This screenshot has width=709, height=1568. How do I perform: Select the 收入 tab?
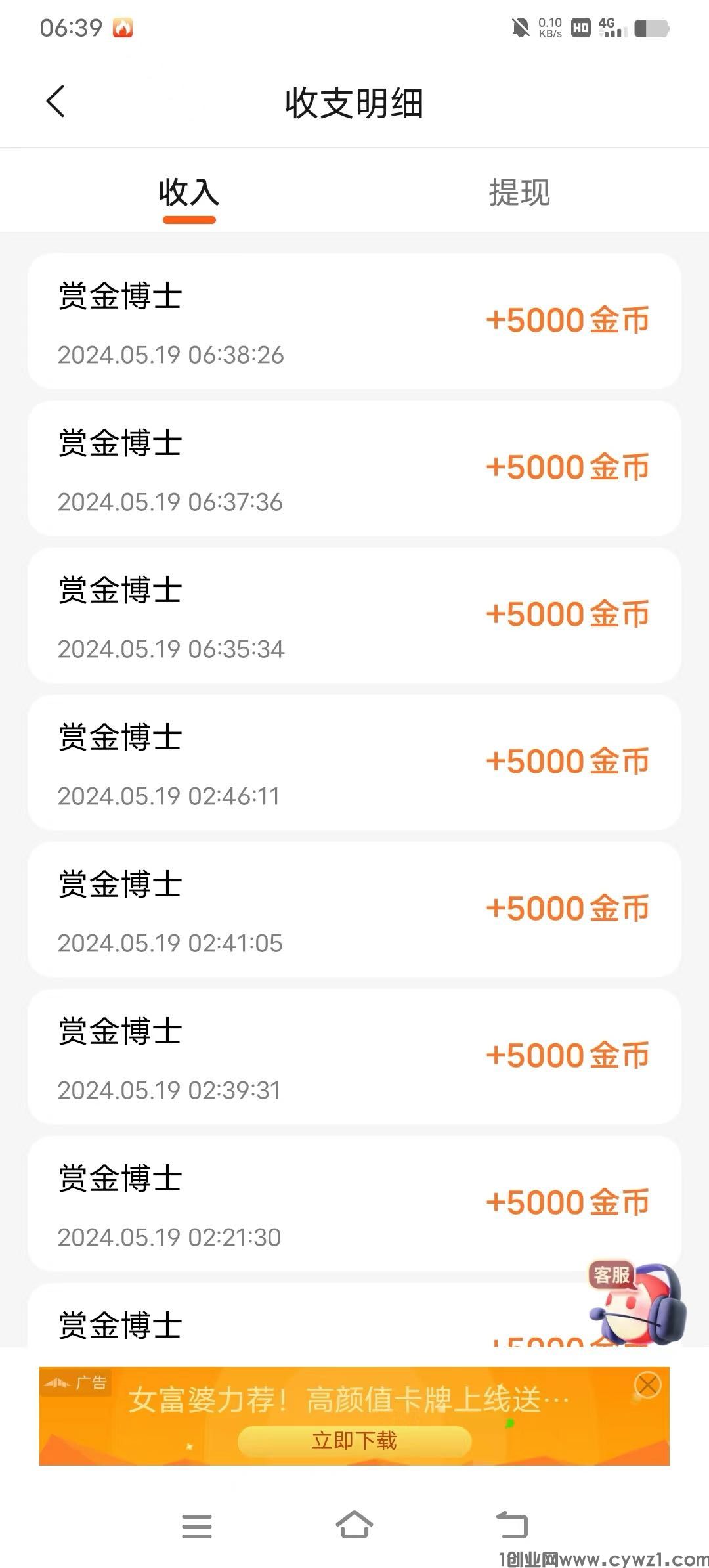pos(189,192)
